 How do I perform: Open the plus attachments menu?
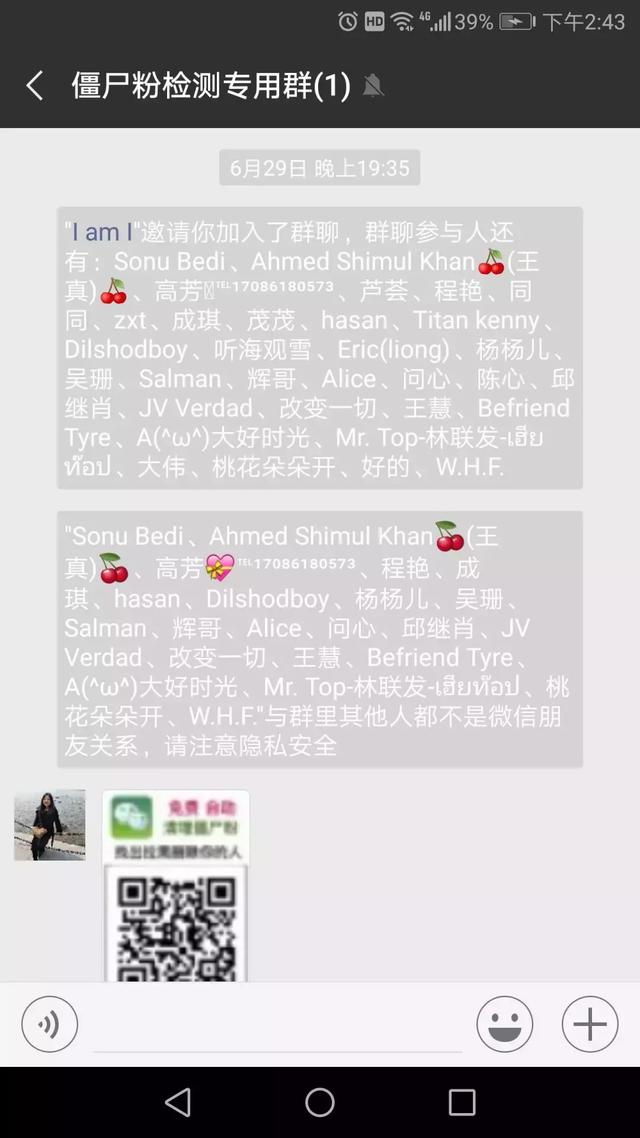pos(590,1024)
